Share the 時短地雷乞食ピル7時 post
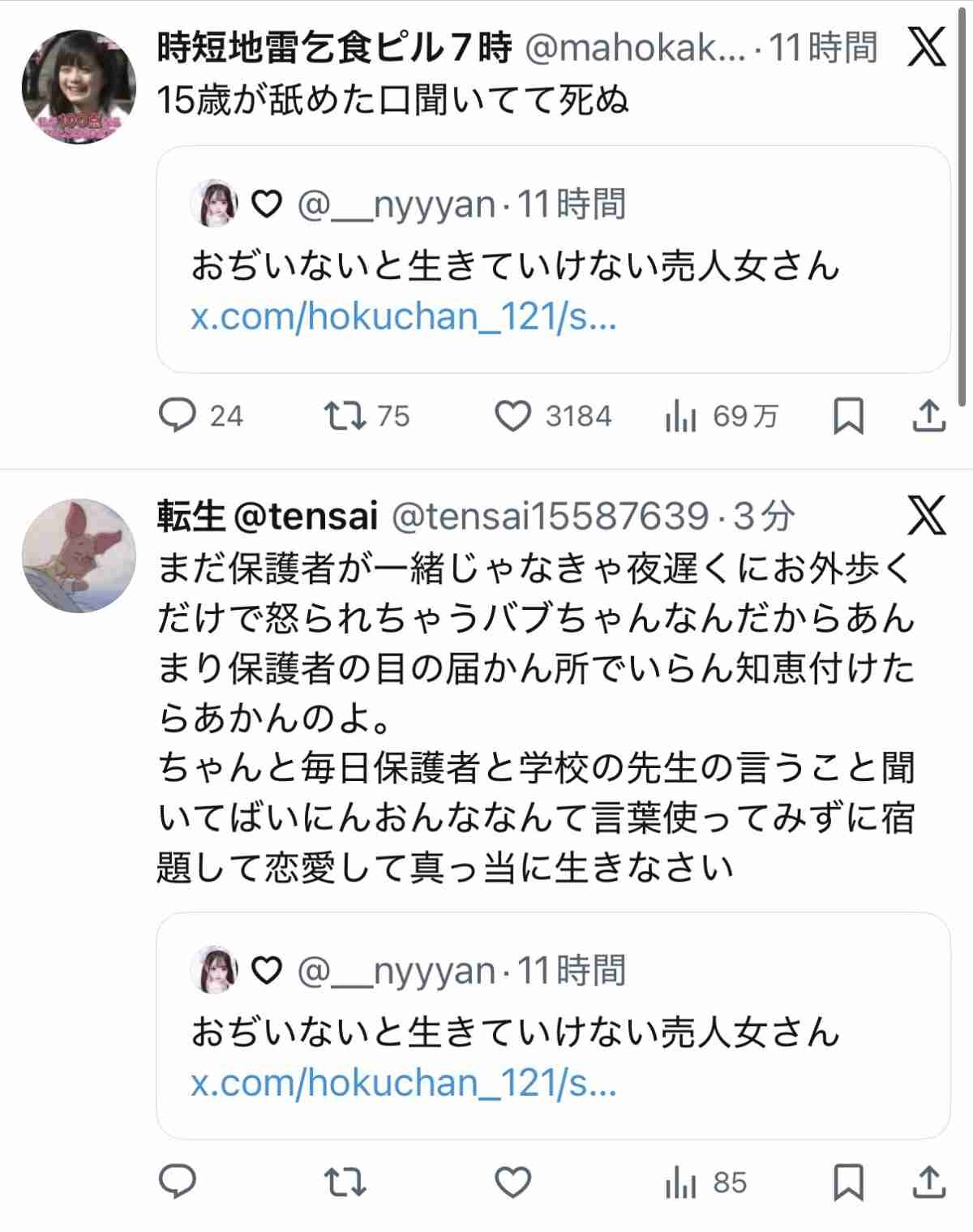973x1232 pixels. tap(929, 416)
